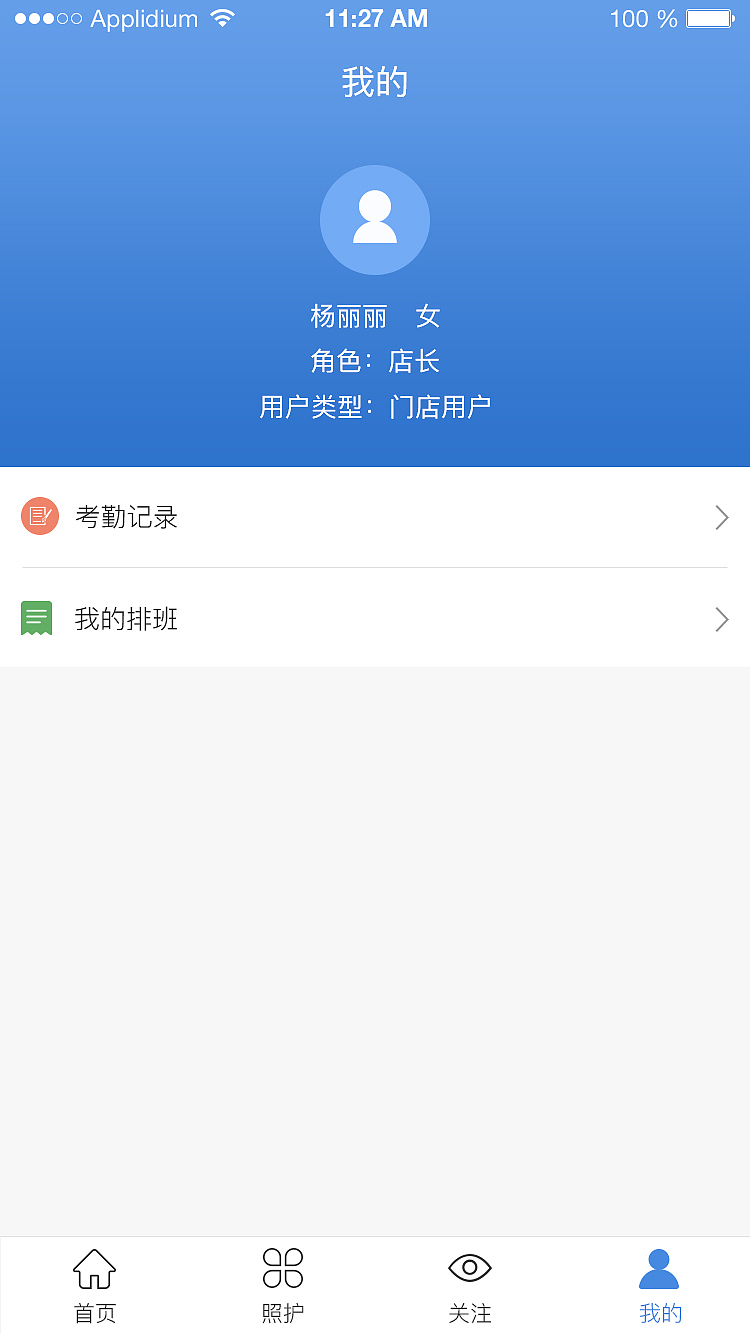Tap the circular profile avatar
The height and width of the screenshot is (1334, 750).
point(375,219)
